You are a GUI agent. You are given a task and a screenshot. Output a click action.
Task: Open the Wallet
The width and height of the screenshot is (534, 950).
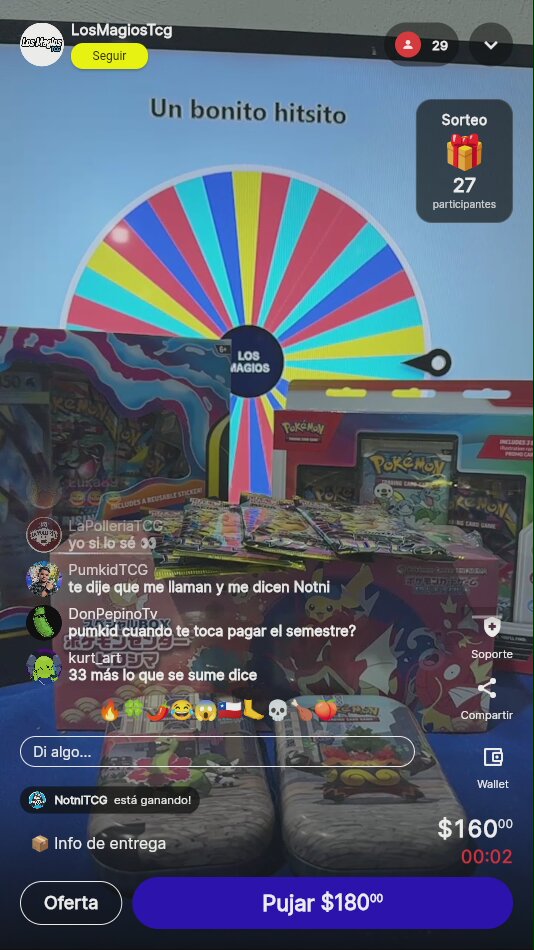(493, 768)
